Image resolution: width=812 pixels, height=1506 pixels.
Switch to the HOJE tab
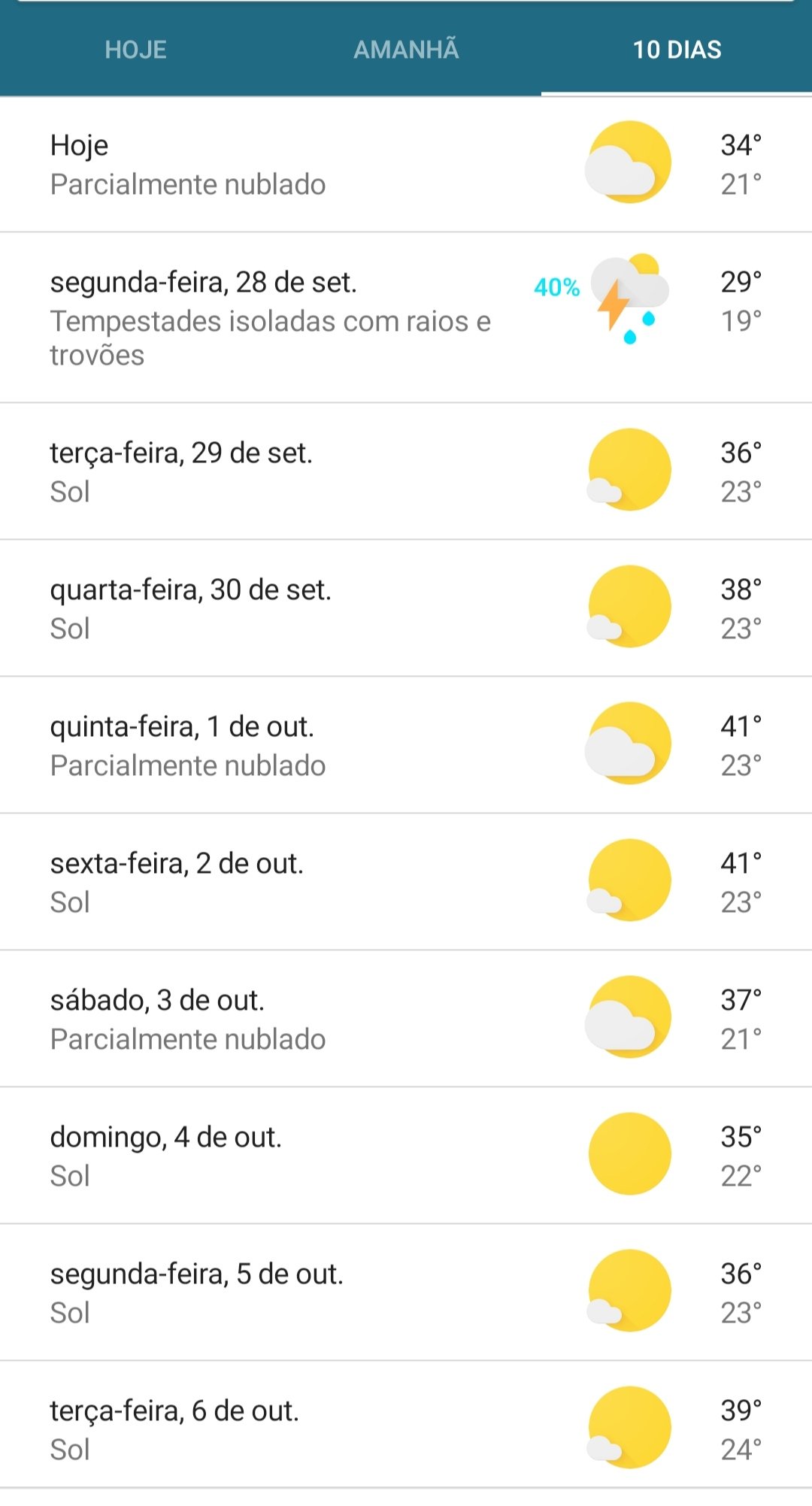(x=135, y=50)
